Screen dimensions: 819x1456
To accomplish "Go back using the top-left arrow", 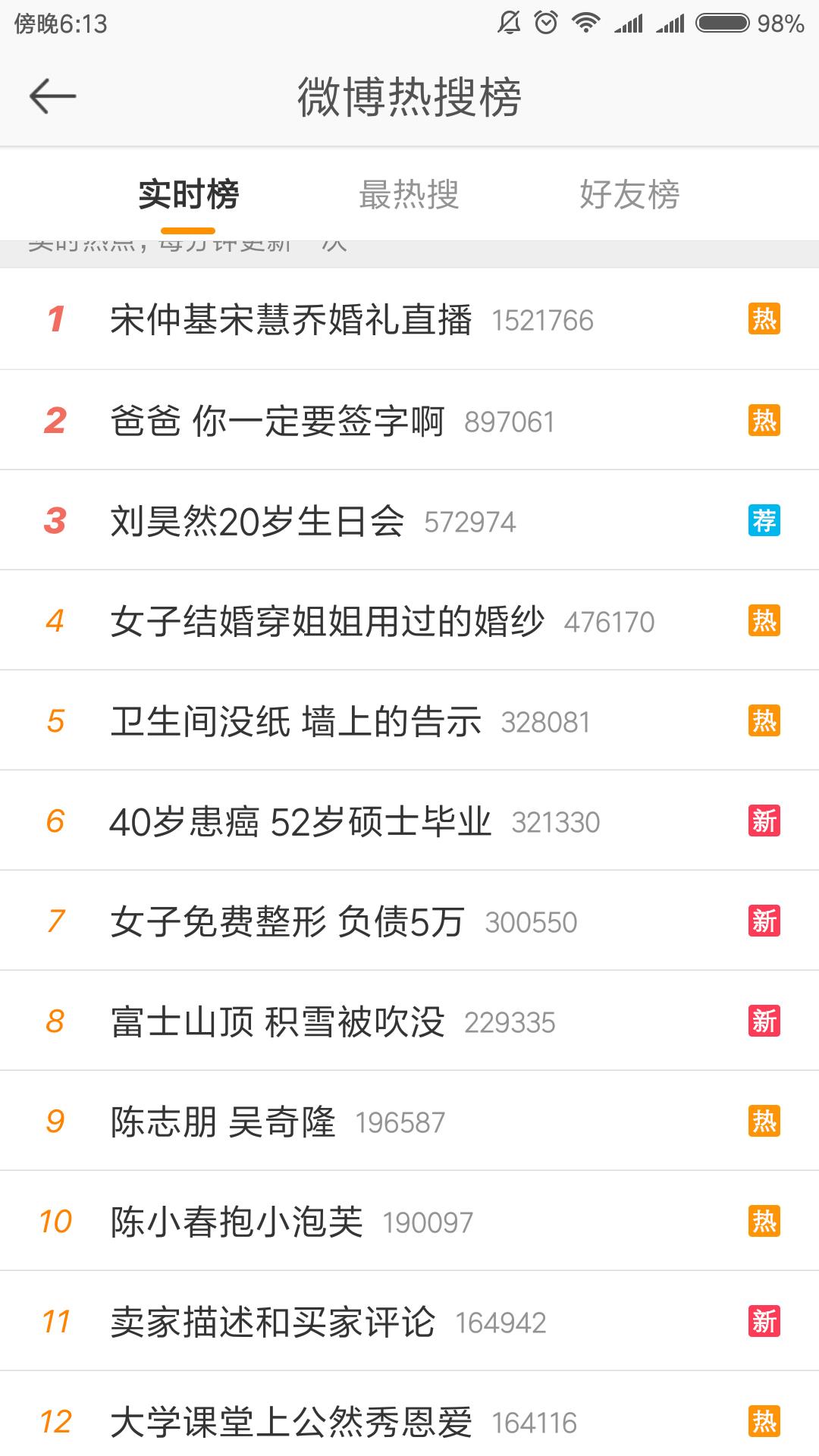I will coord(52,96).
